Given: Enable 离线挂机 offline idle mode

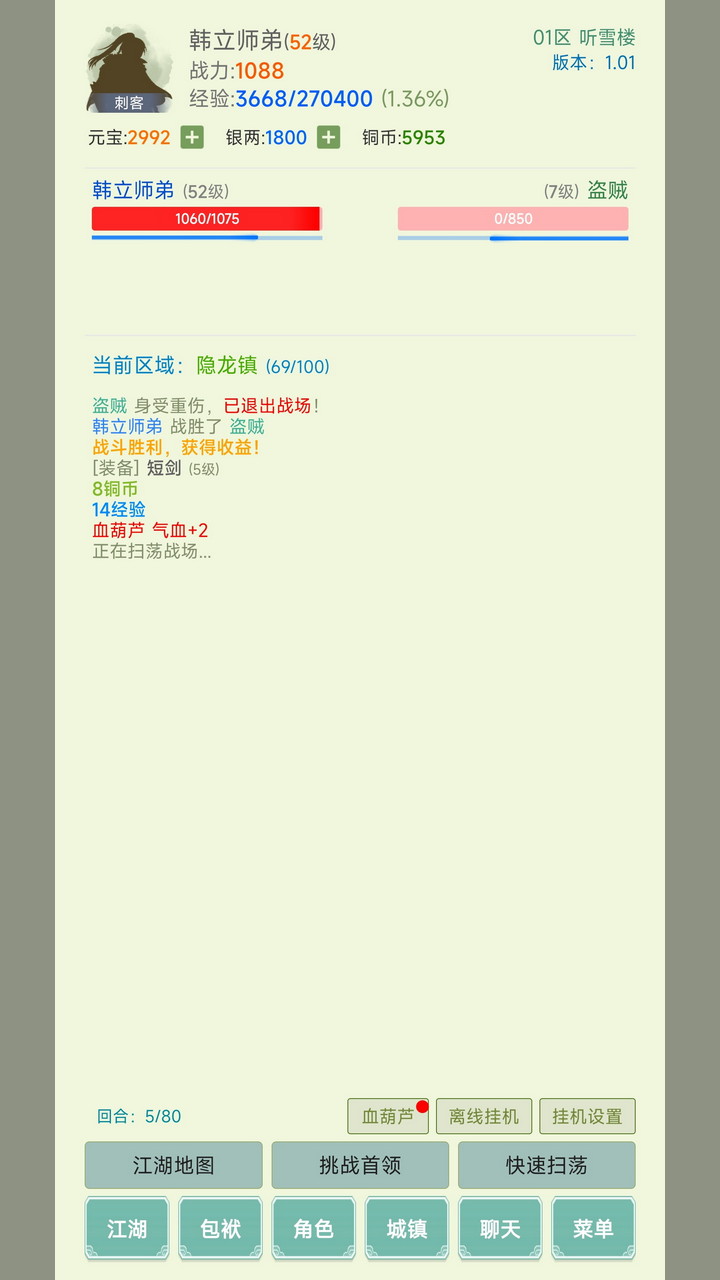Looking at the screenshot, I should pyautogui.click(x=484, y=1117).
